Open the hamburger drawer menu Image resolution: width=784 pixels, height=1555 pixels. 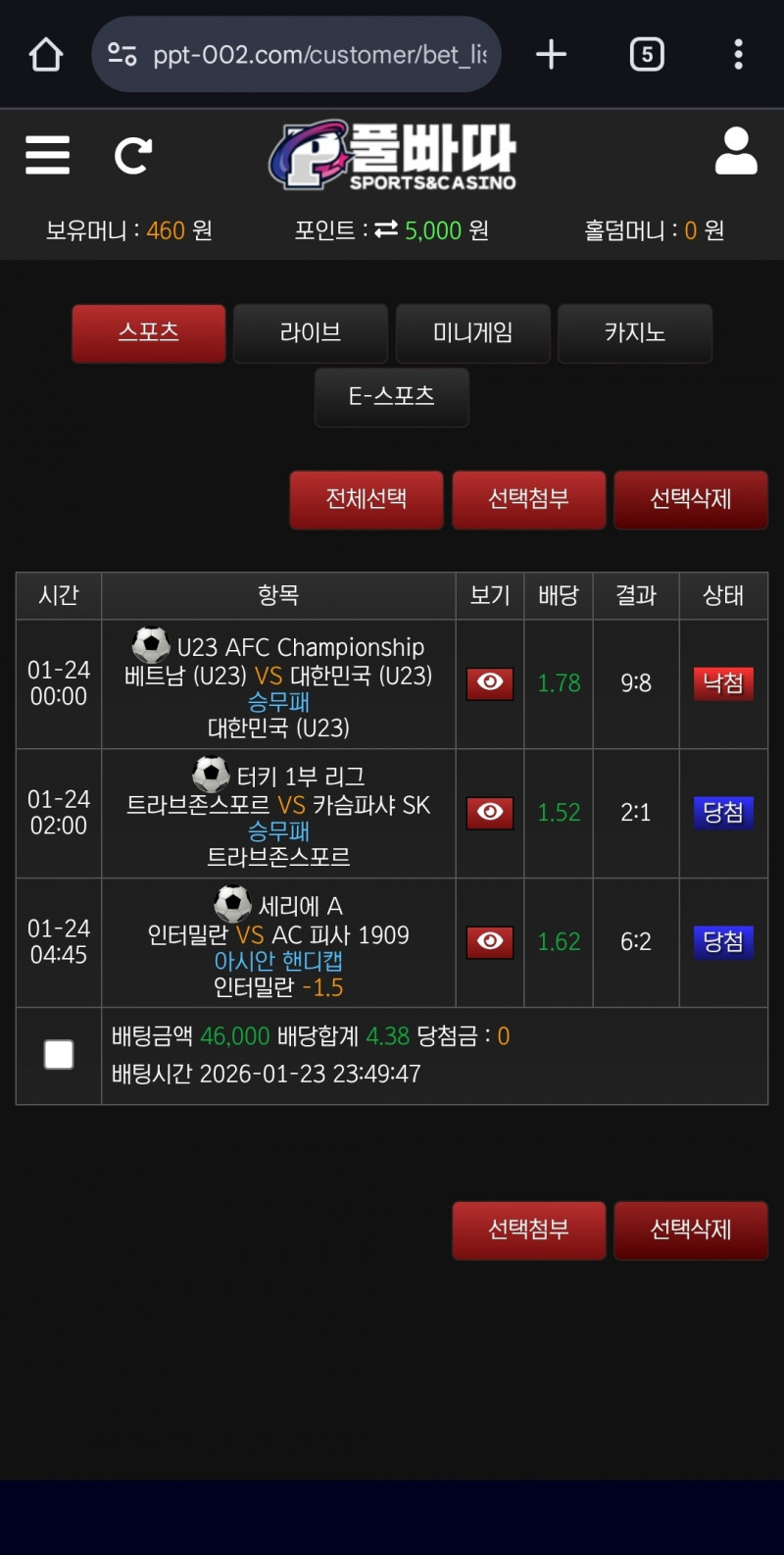pos(47,155)
